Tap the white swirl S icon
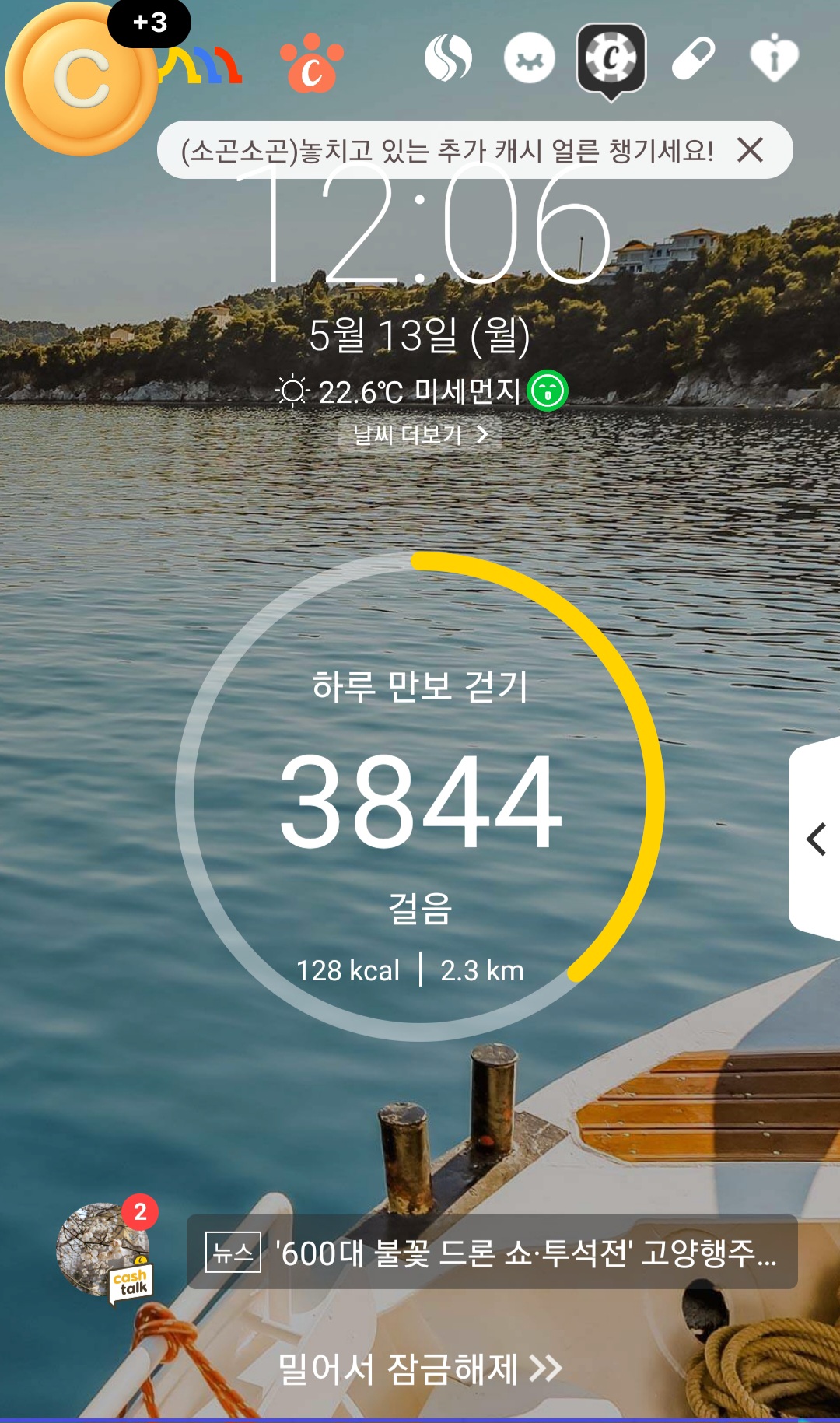Viewport: 840px width, 1423px height. [448, 58]
